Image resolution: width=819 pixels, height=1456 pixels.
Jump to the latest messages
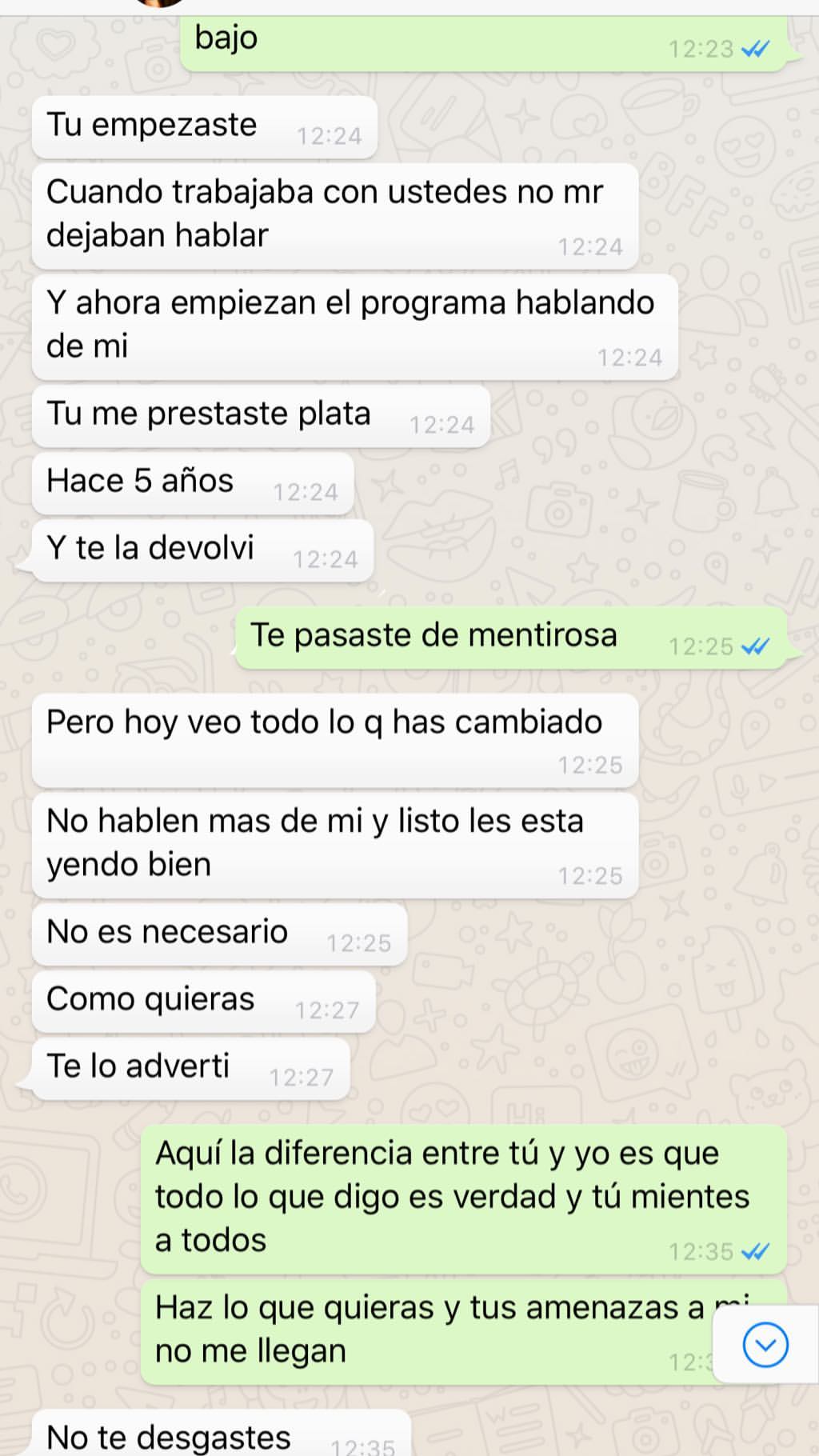[765, 1346]
